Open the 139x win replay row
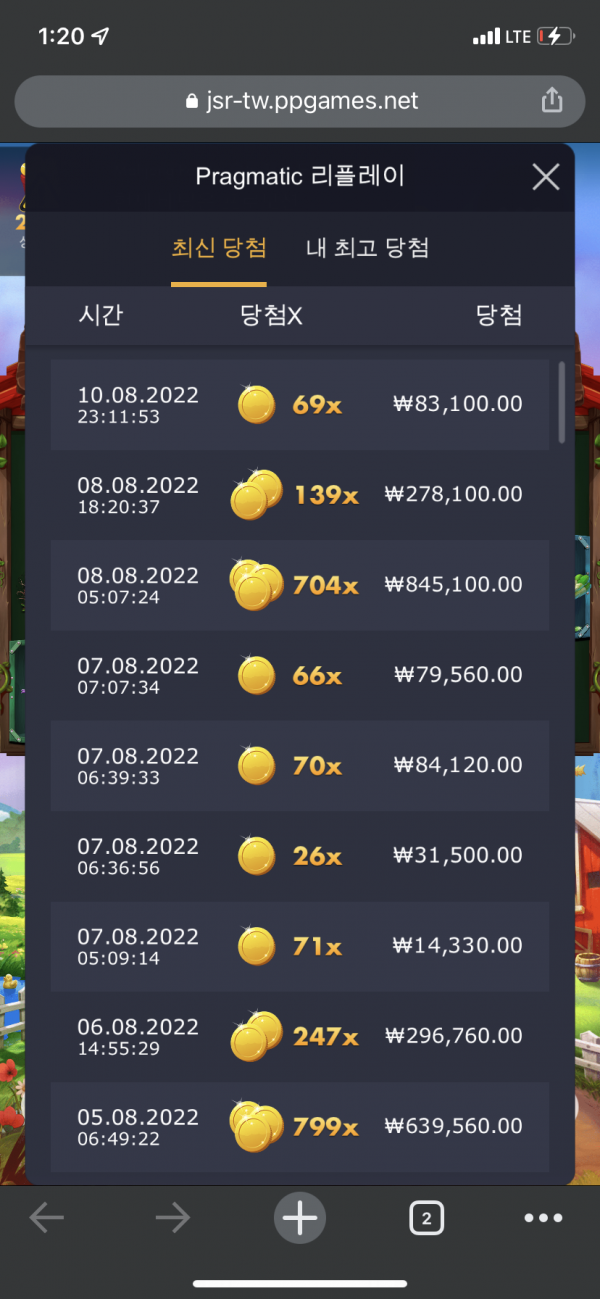600x1299 pixels. (x=300, y=494)
